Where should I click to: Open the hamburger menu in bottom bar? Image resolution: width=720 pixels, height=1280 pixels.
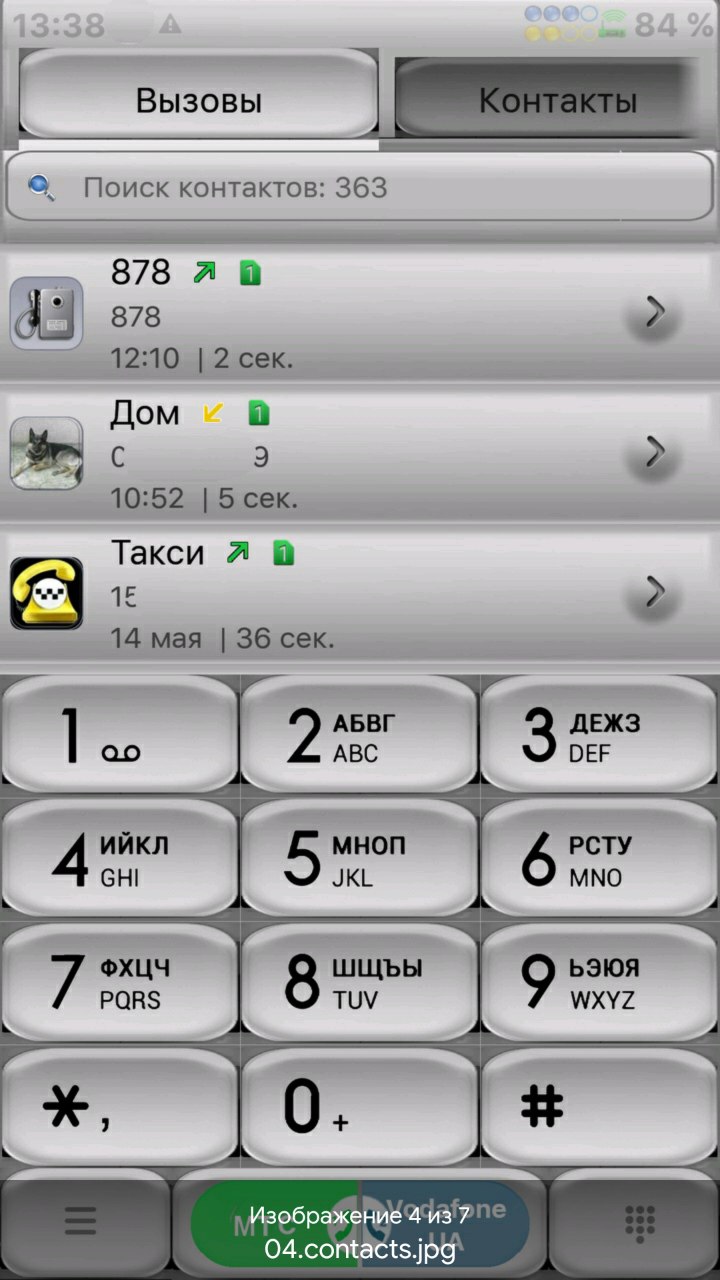81,1222
